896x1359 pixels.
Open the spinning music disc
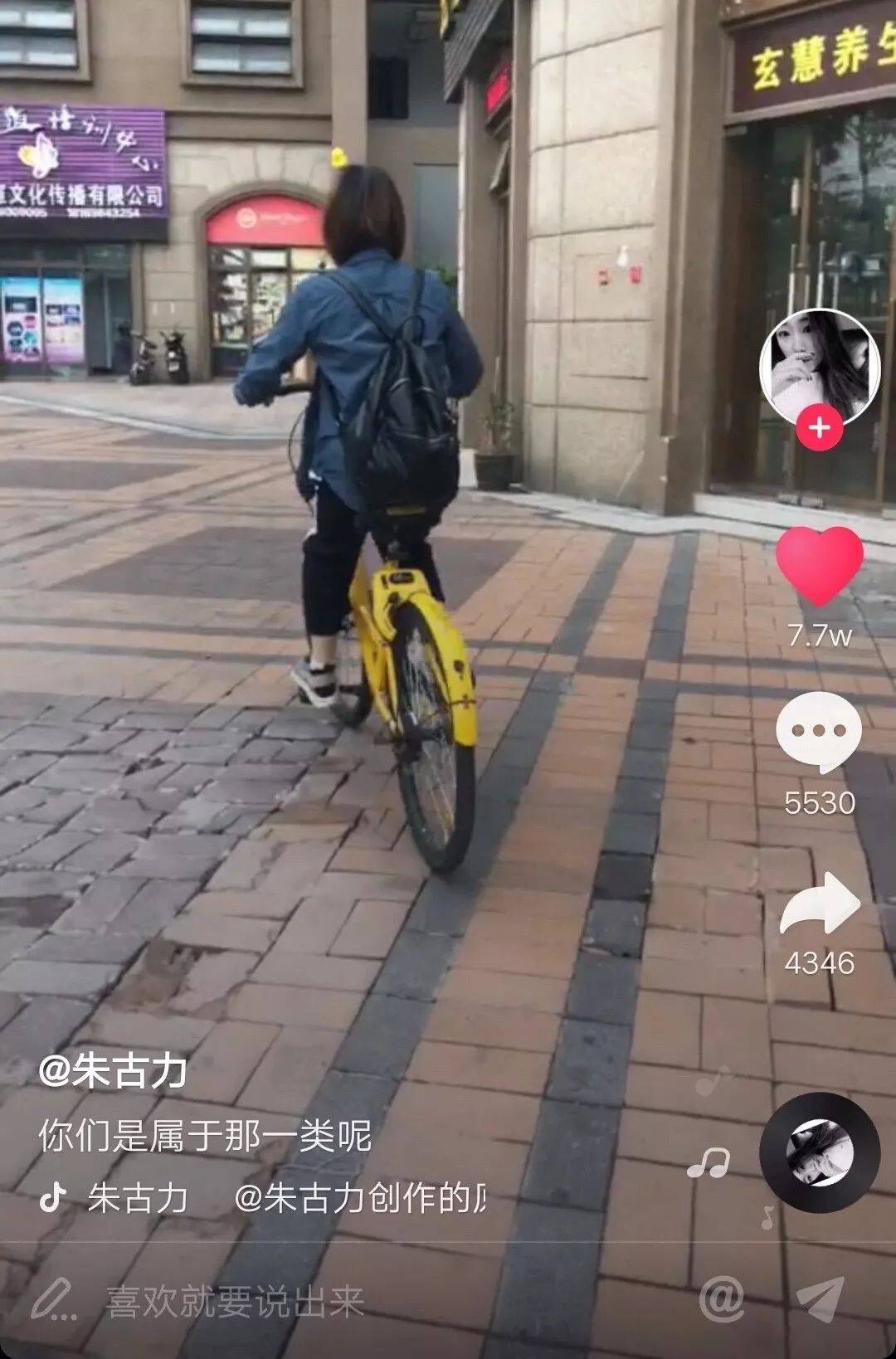click(820, 1152)
